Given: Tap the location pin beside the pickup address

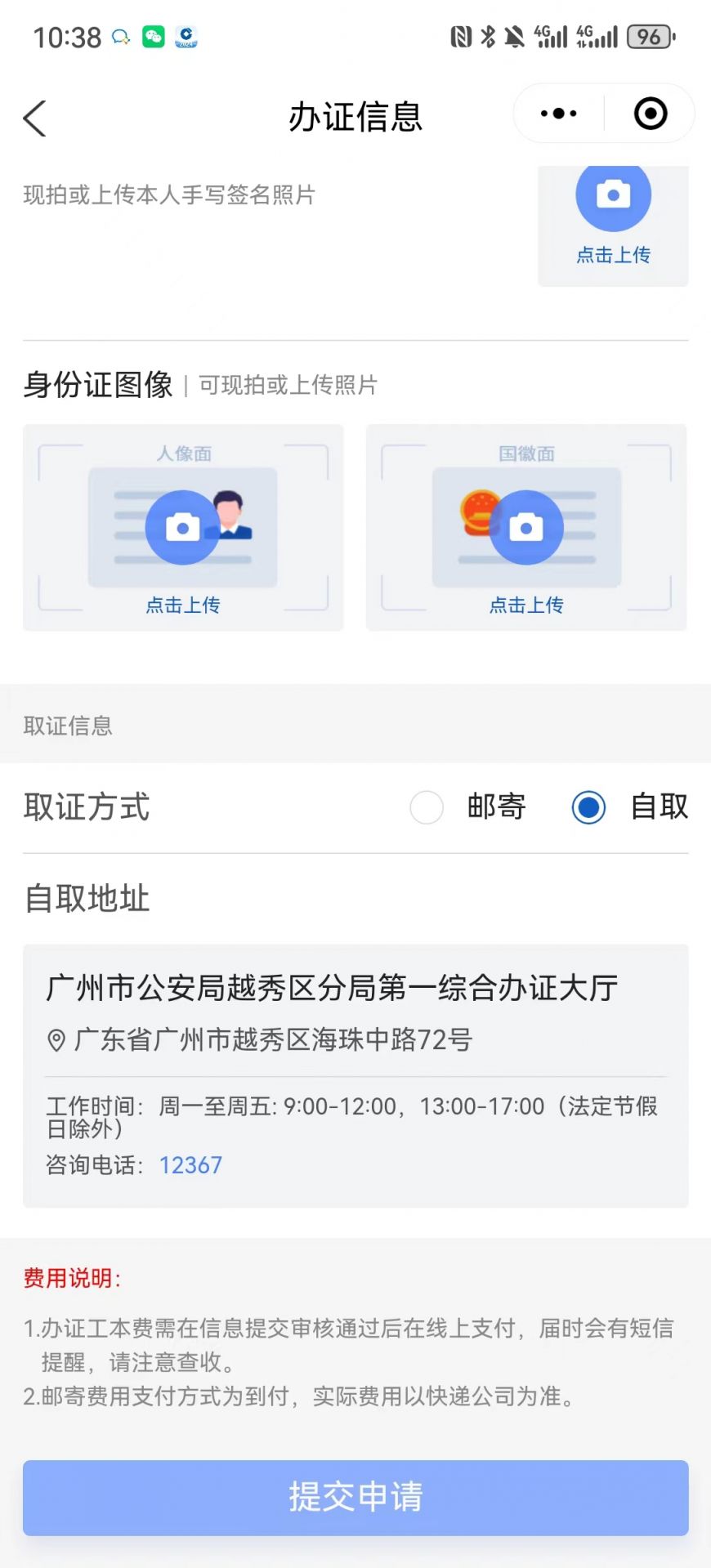Looking at the screenshot, I should 55,1039.
